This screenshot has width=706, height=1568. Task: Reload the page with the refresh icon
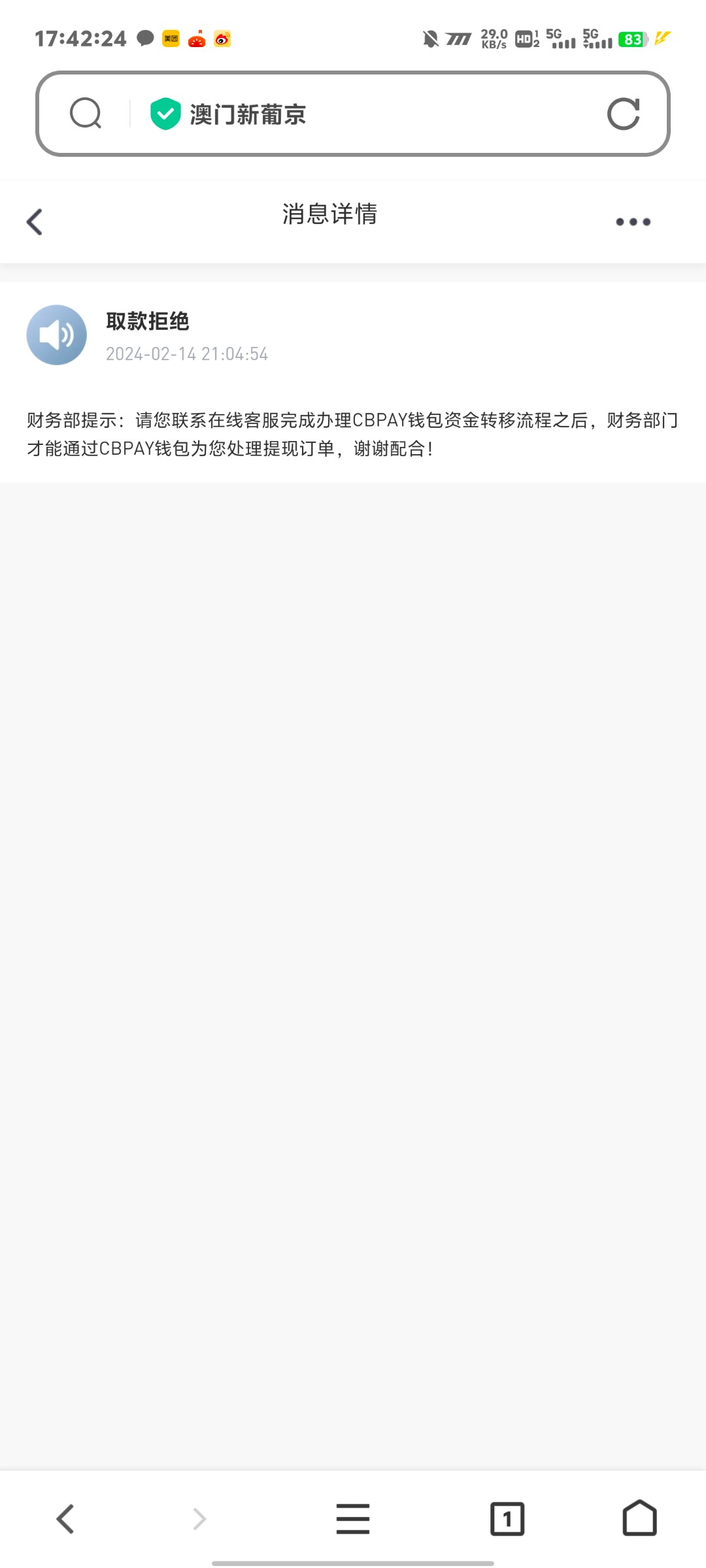[x=623, y=114]
